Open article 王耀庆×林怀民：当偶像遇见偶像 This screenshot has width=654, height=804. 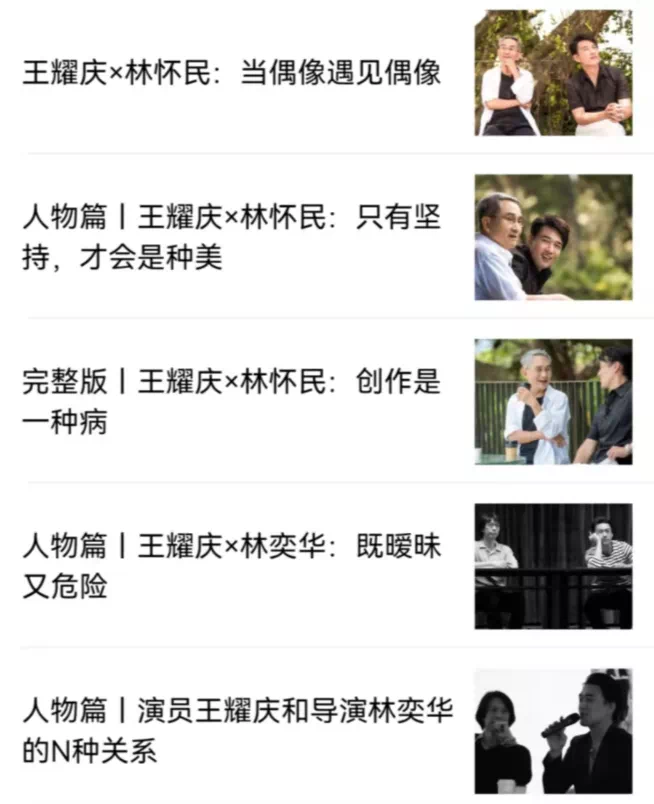pos(232,74)
